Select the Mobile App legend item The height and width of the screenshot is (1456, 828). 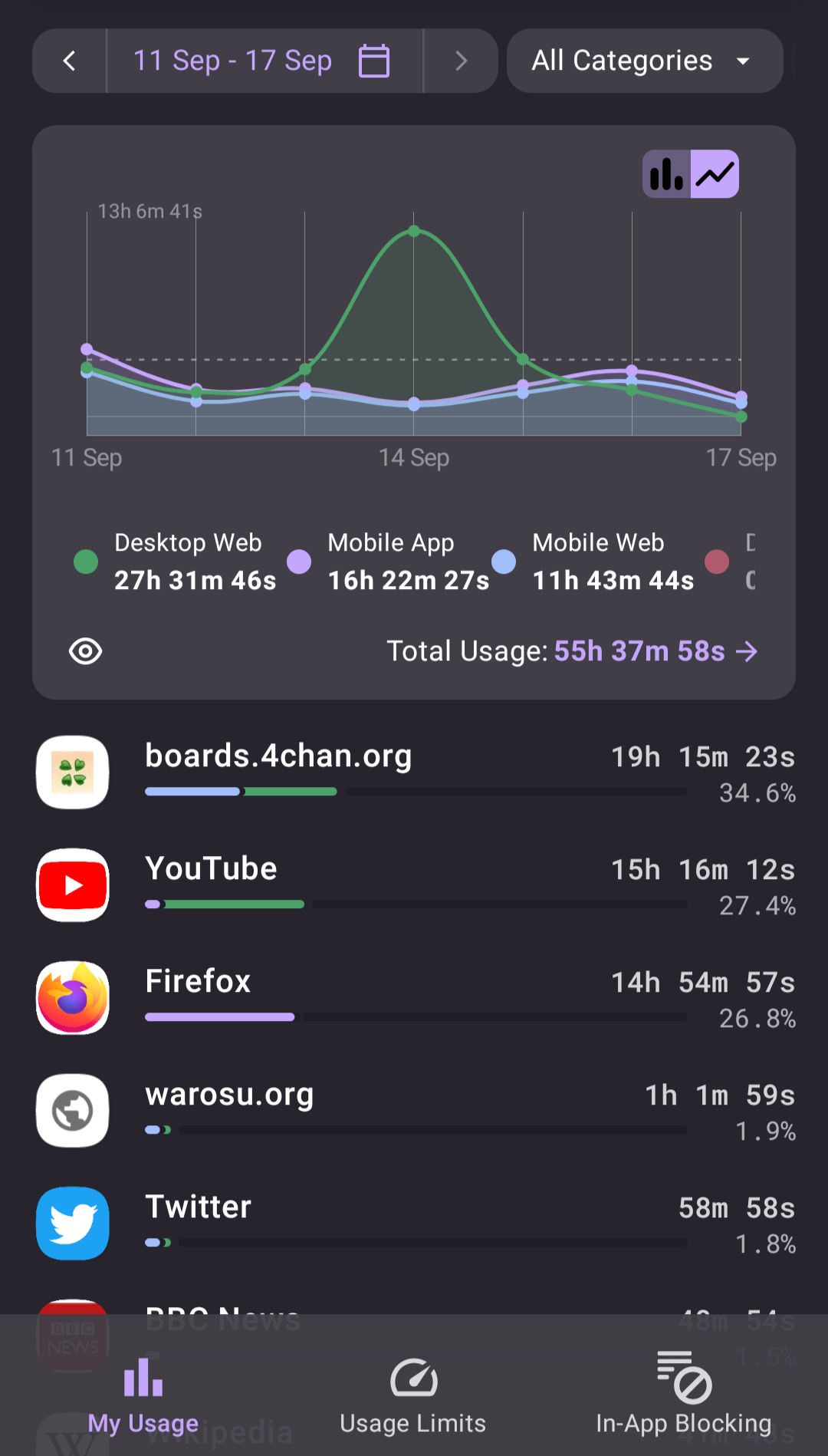coord(388,562)
